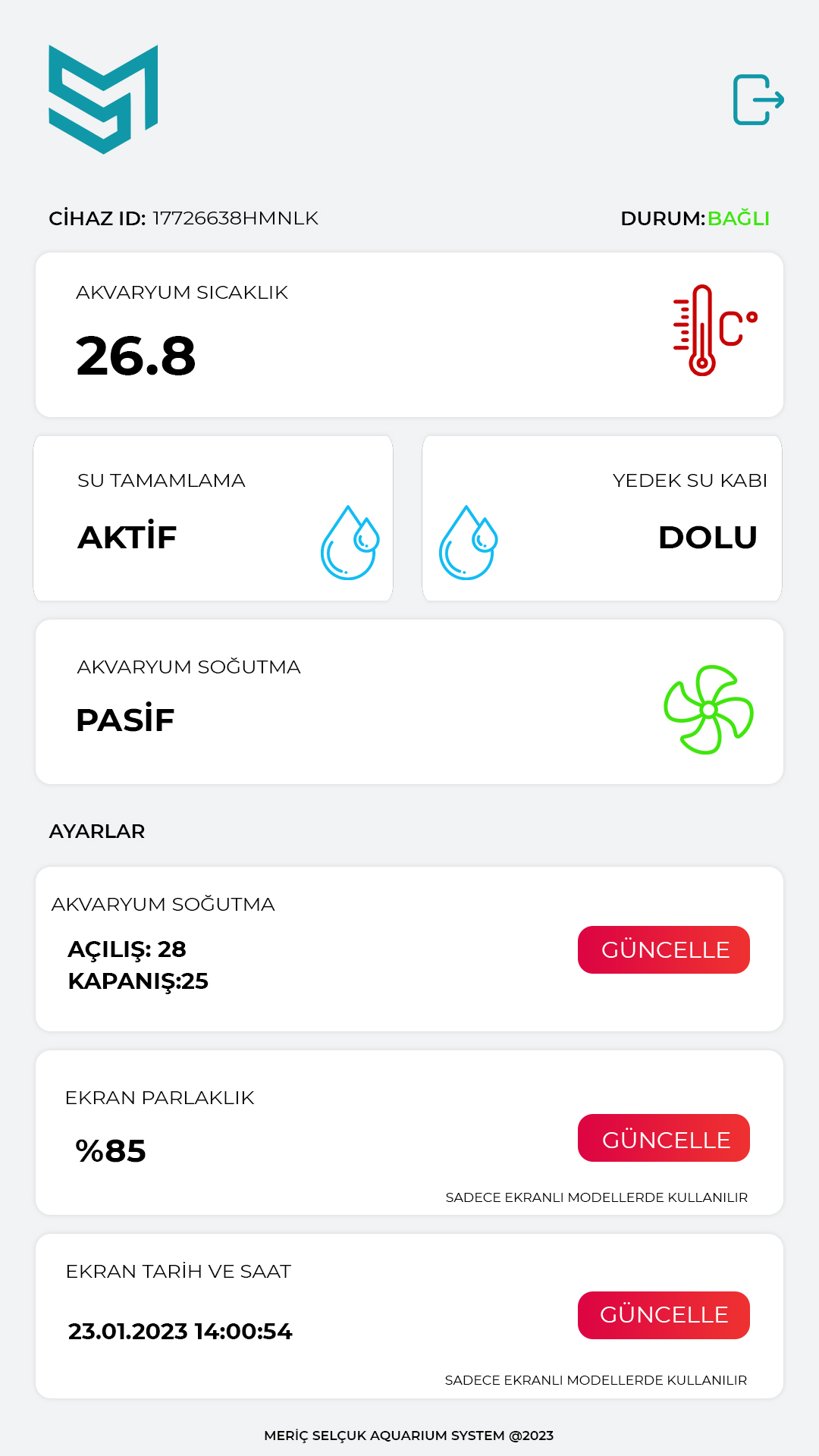Tap the logout icon at top right
The width and height of the screenshot is (819, 1456).
pyautogui.click(x=758, y=99)
